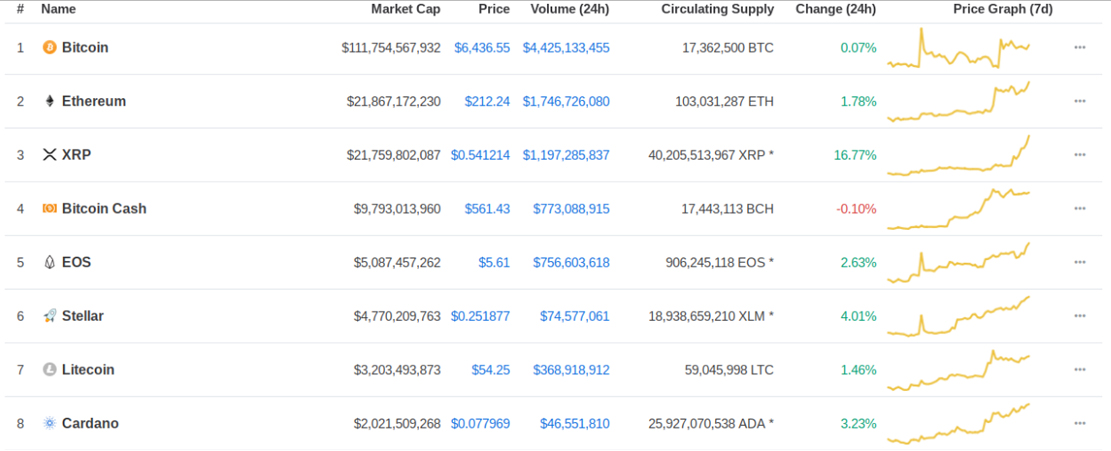Tap Stellar's price link $0.251877
This screenshot has height=451, width=1111.
tap(480, 316)
